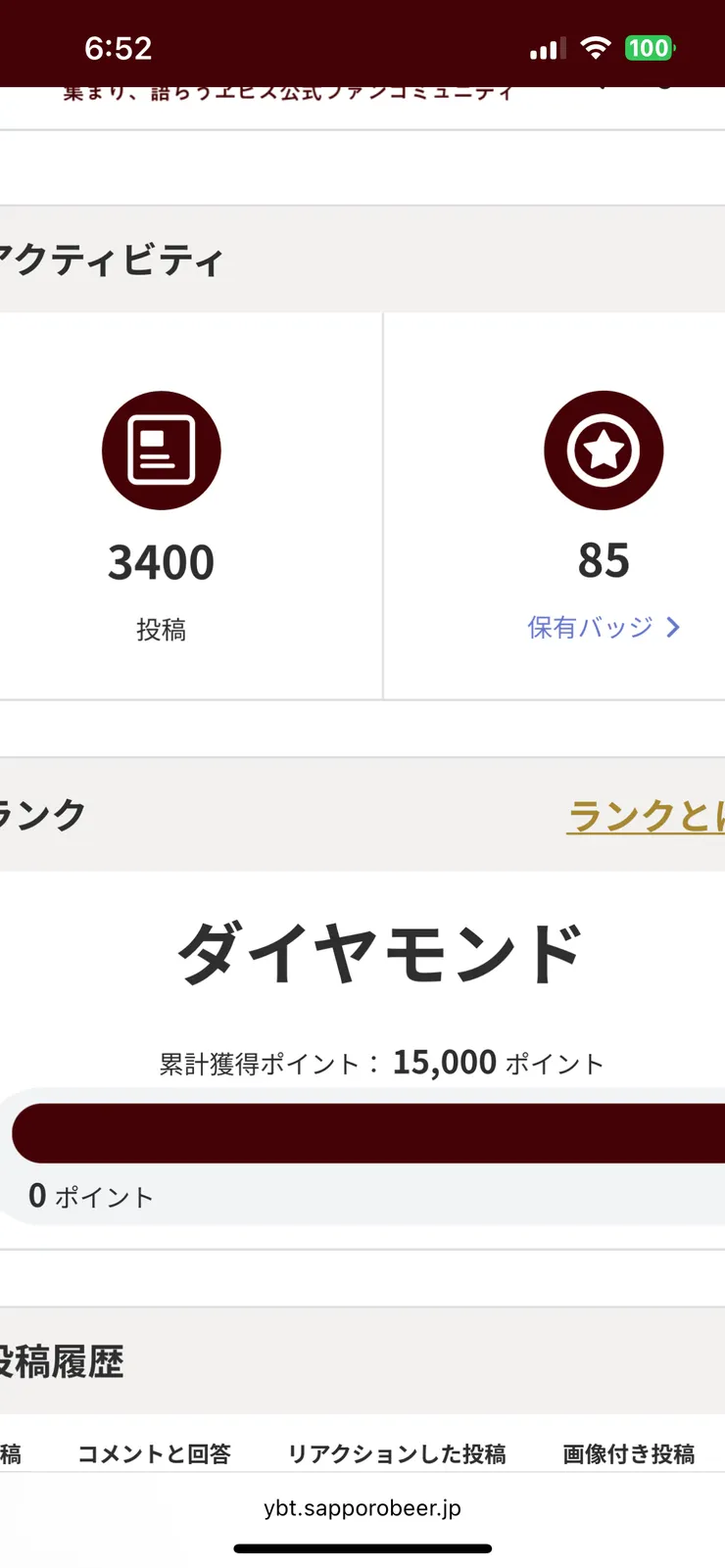This screenshot has width=725, height=1568.
Task: Tap the ダイヤモンド rank title
Action: point(380,949)
